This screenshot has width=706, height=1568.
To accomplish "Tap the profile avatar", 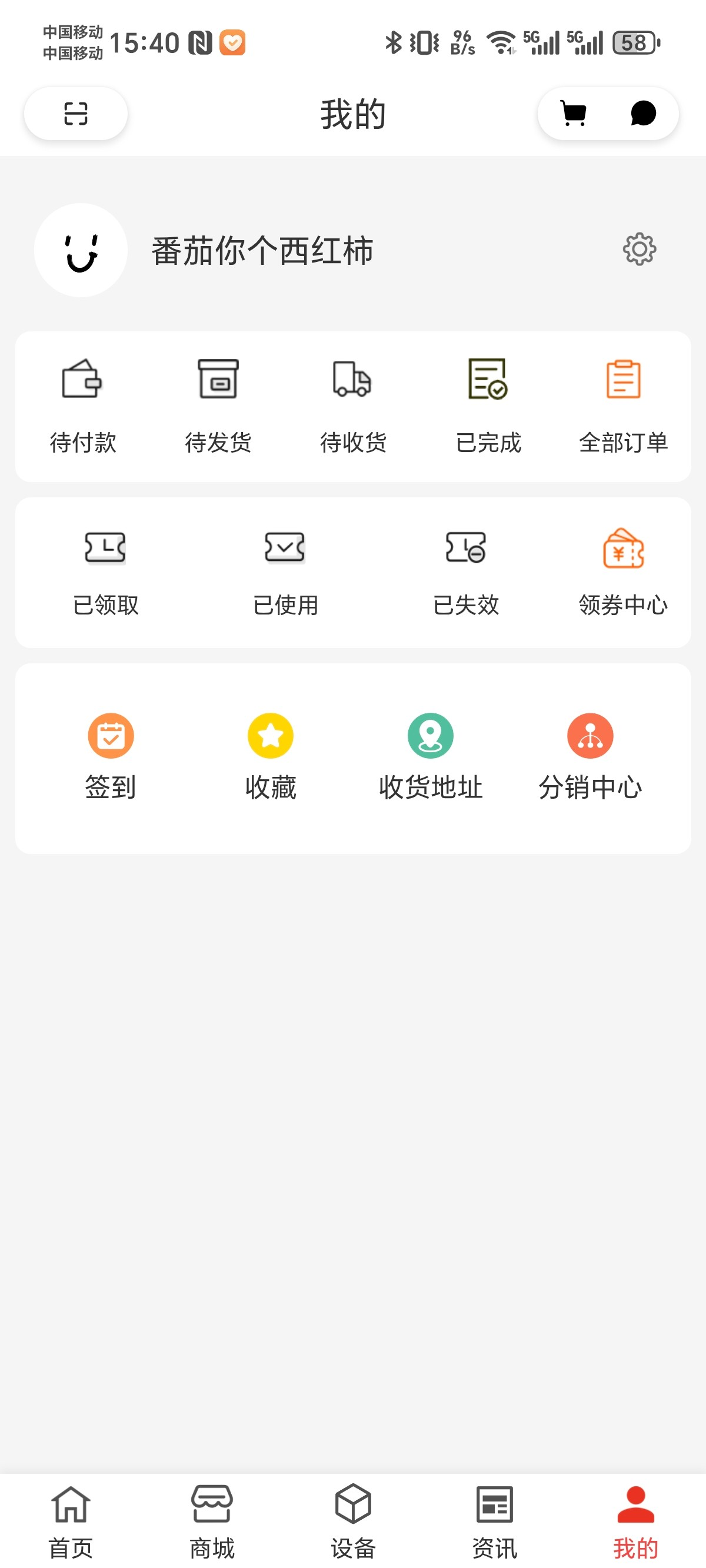I will [81, 250].
